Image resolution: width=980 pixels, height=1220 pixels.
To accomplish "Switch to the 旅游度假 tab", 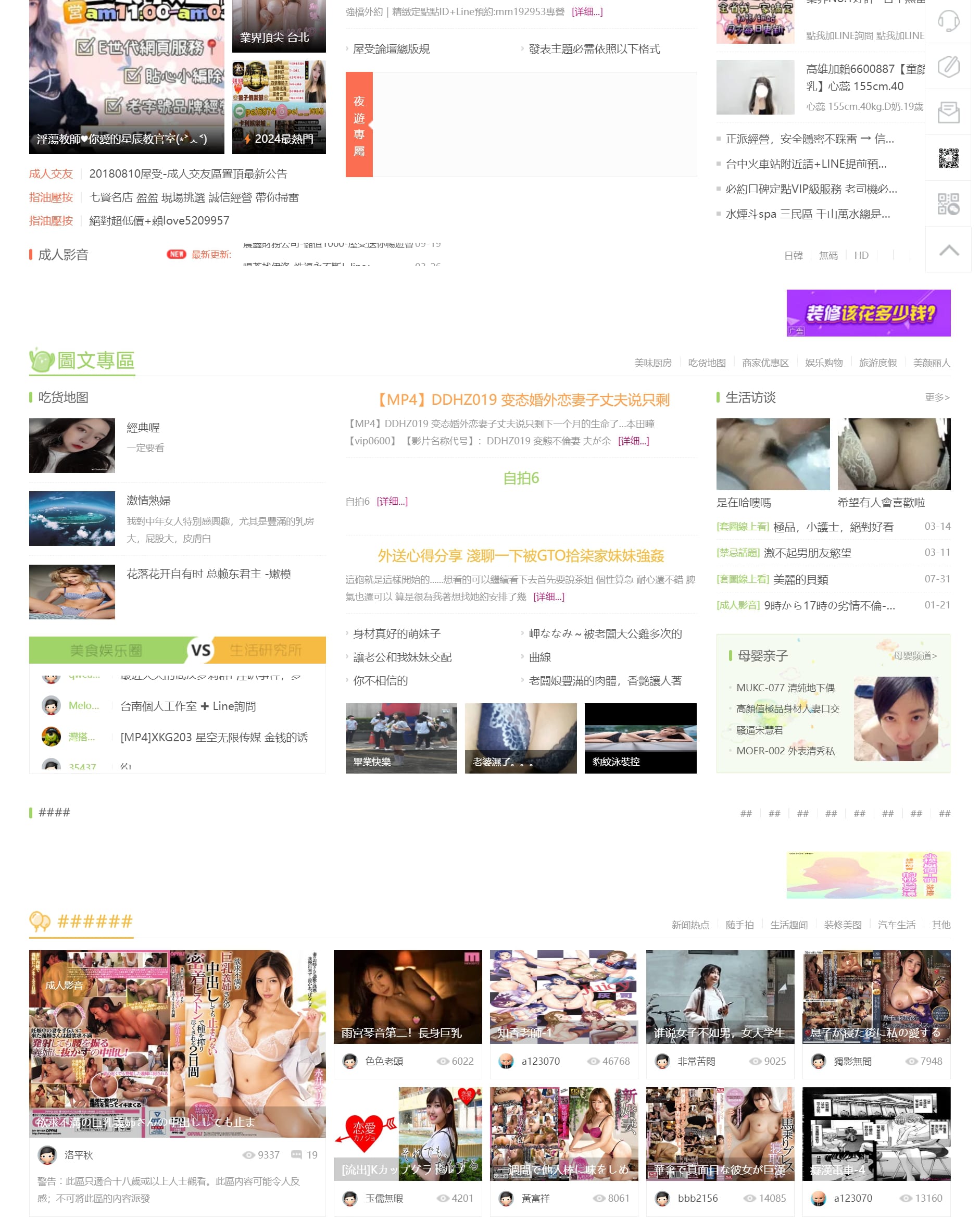I will [x=877, y=363].
